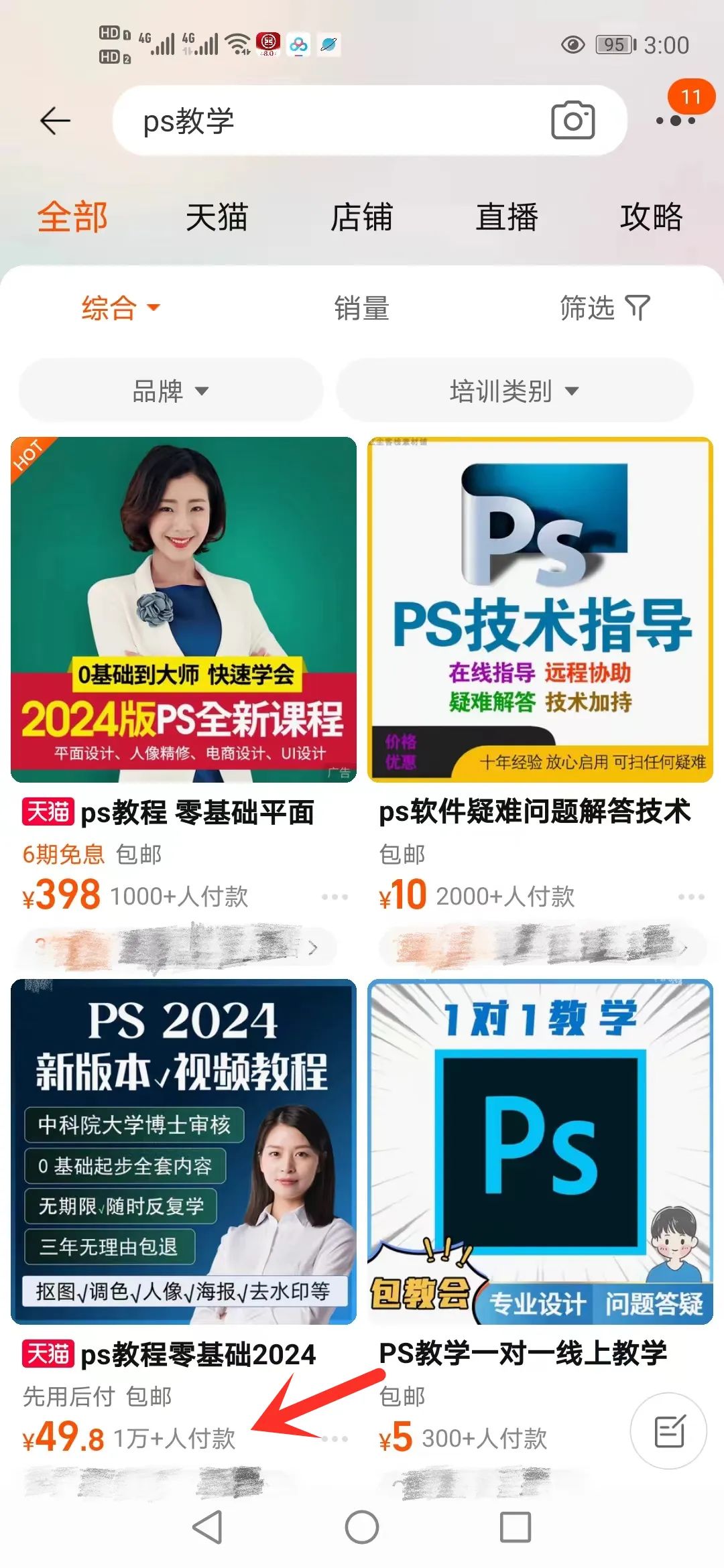The height and width of the screenshot is (1568, 724).
Task: Expand the 品牌 dropdown
Action: (x=171, y=391)
